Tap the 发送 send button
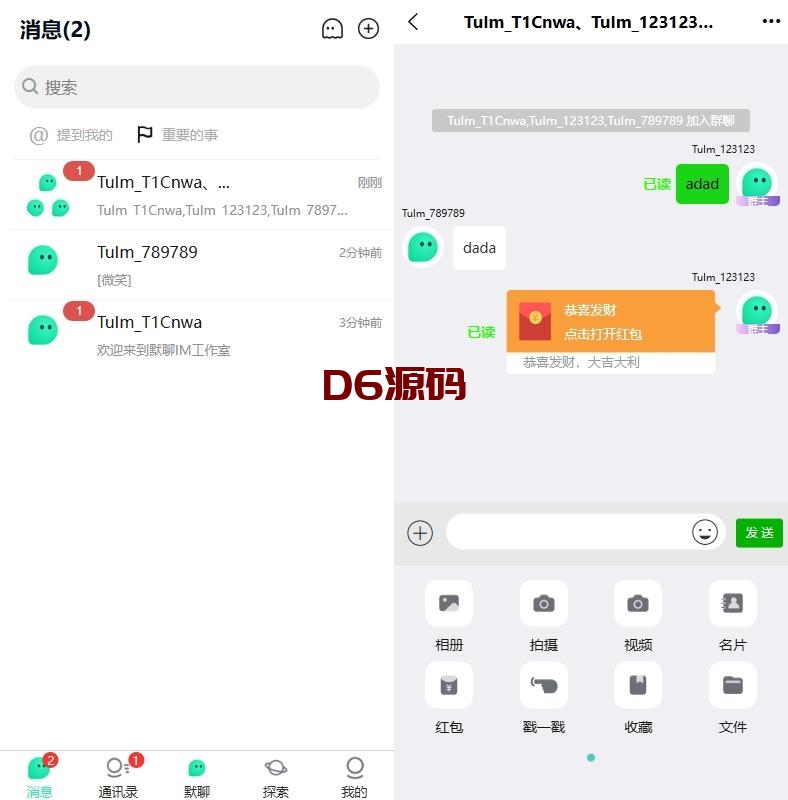 point(759,533)
